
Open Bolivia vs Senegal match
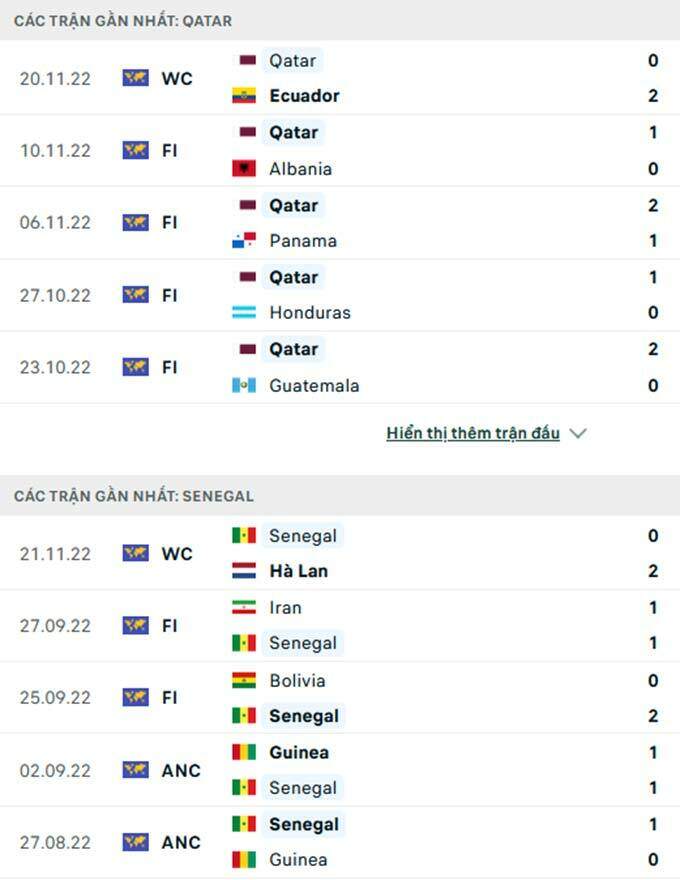[340, 698]
